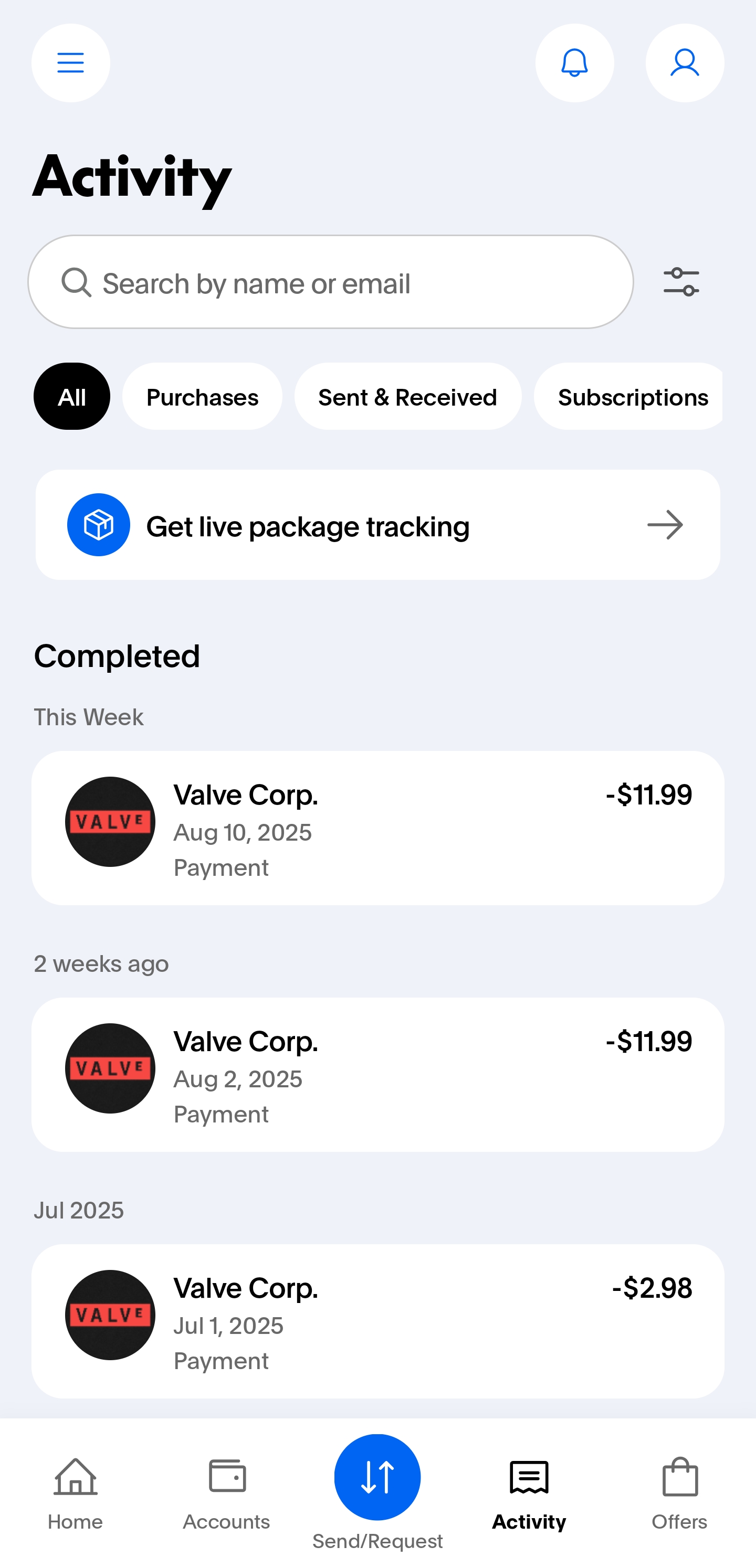The height and width of the screenshot is (1568, 756).
Task: Tap the Send/Request button
Action: (377, 1478)
